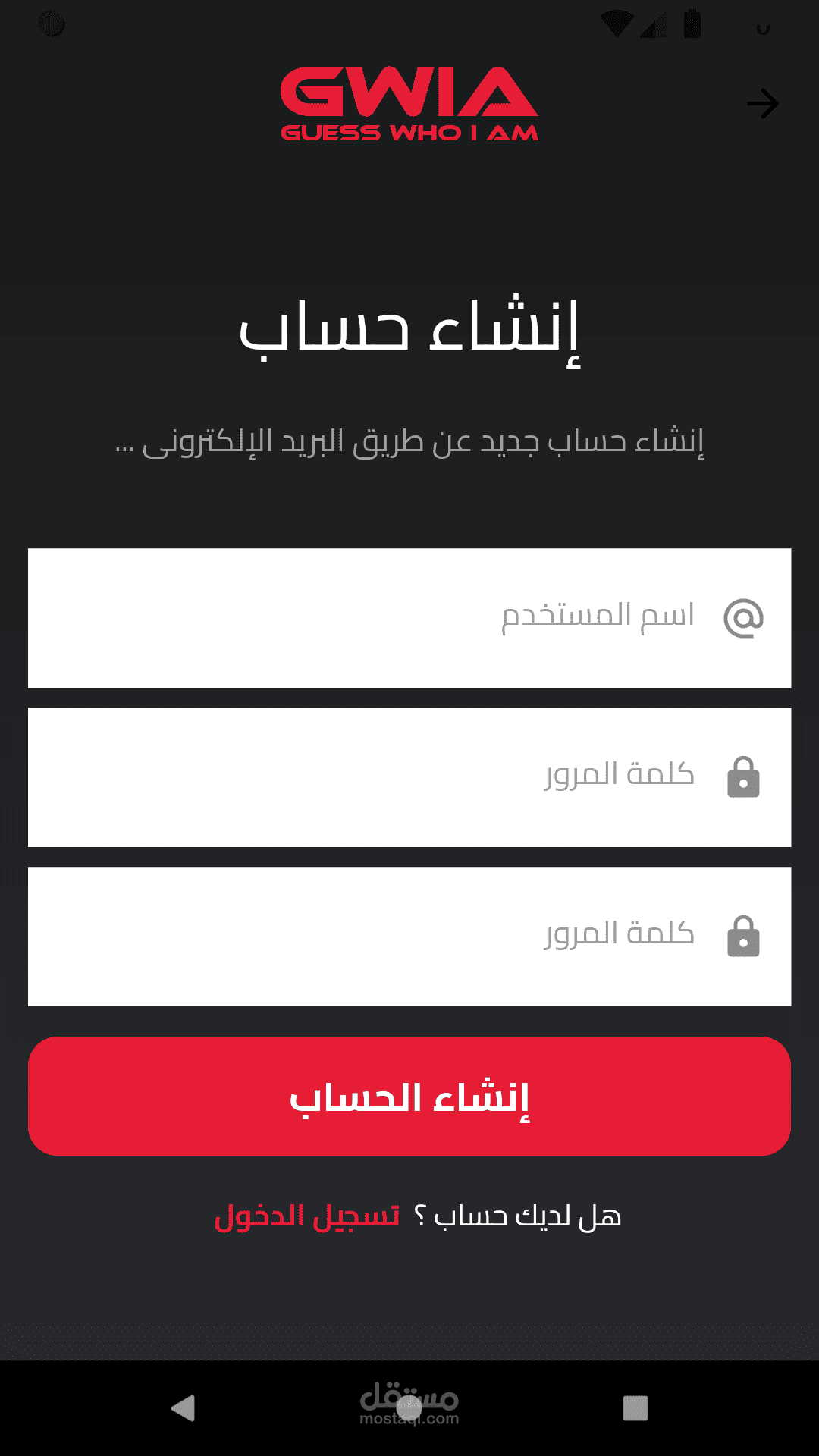Viewport: 819px width, 1456px height.
Task: Tap the red إنشاء الحساب button
Action: pos(409,1097)
